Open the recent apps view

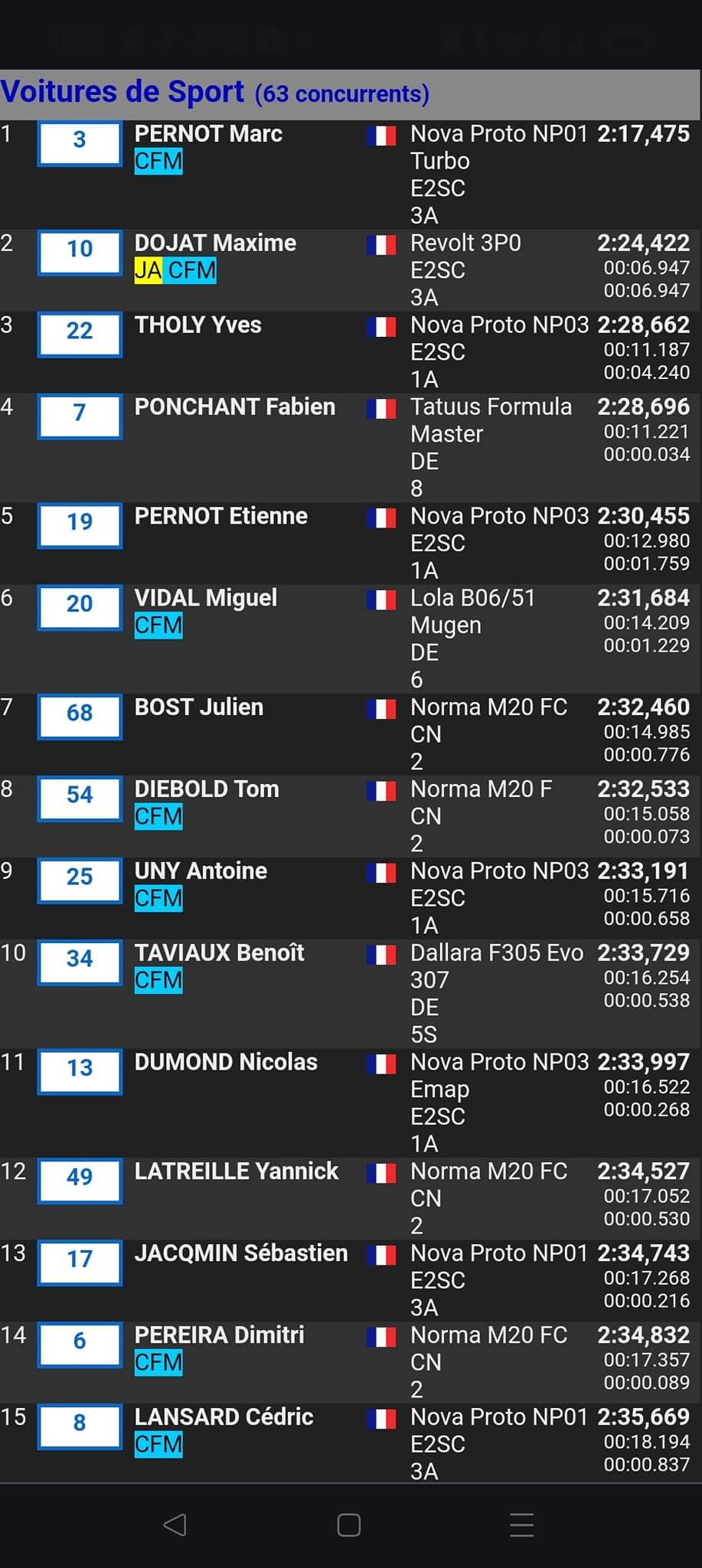521,1524
